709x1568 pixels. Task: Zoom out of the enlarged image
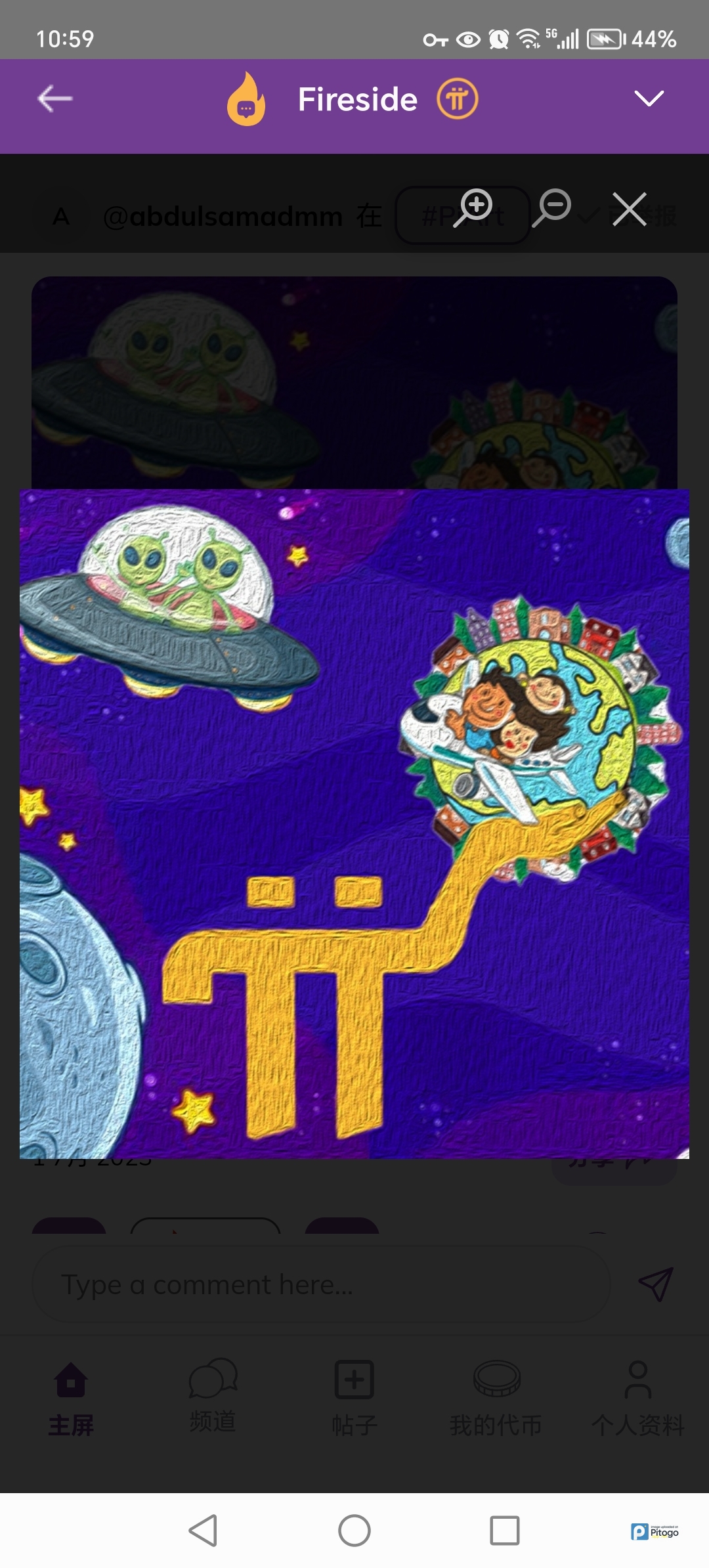point(552,207)
